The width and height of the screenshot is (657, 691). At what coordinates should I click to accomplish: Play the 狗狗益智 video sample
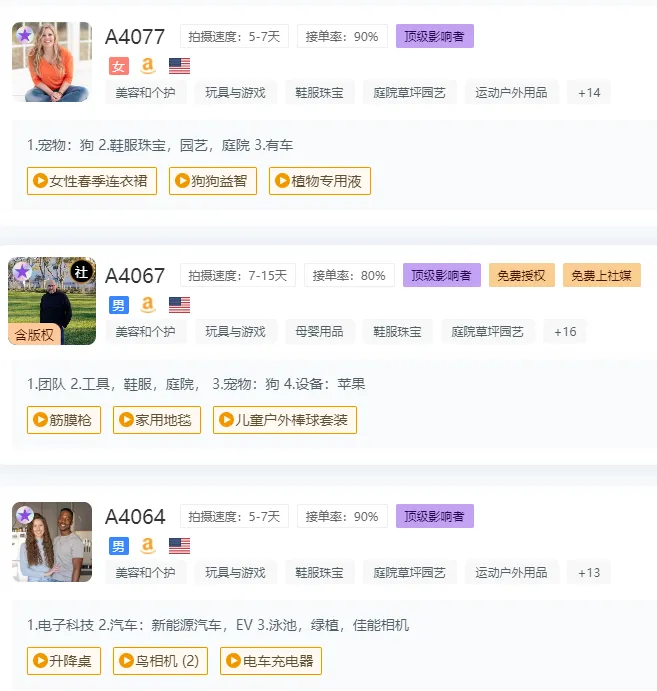(212, 181)
